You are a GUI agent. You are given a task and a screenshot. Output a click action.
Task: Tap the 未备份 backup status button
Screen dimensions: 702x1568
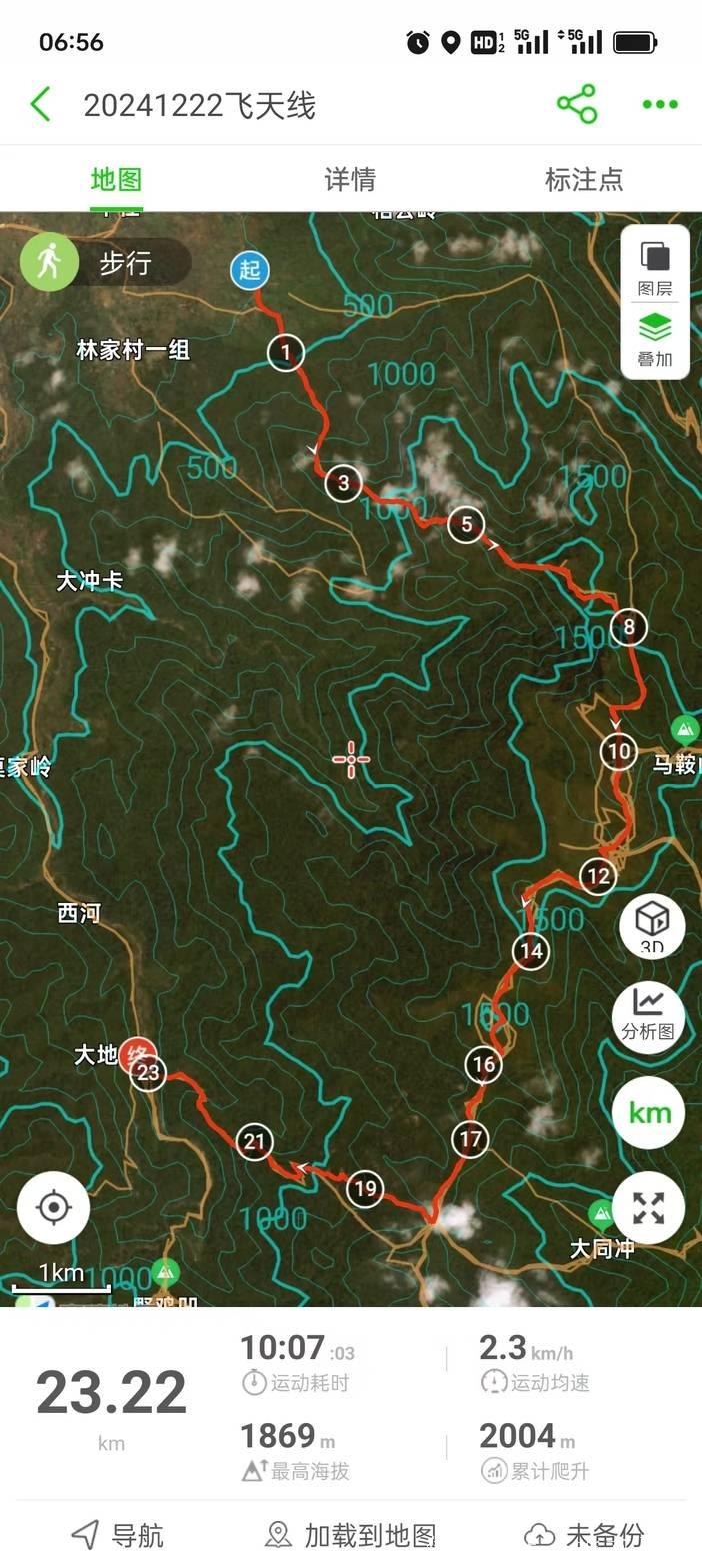[584, 1535]
